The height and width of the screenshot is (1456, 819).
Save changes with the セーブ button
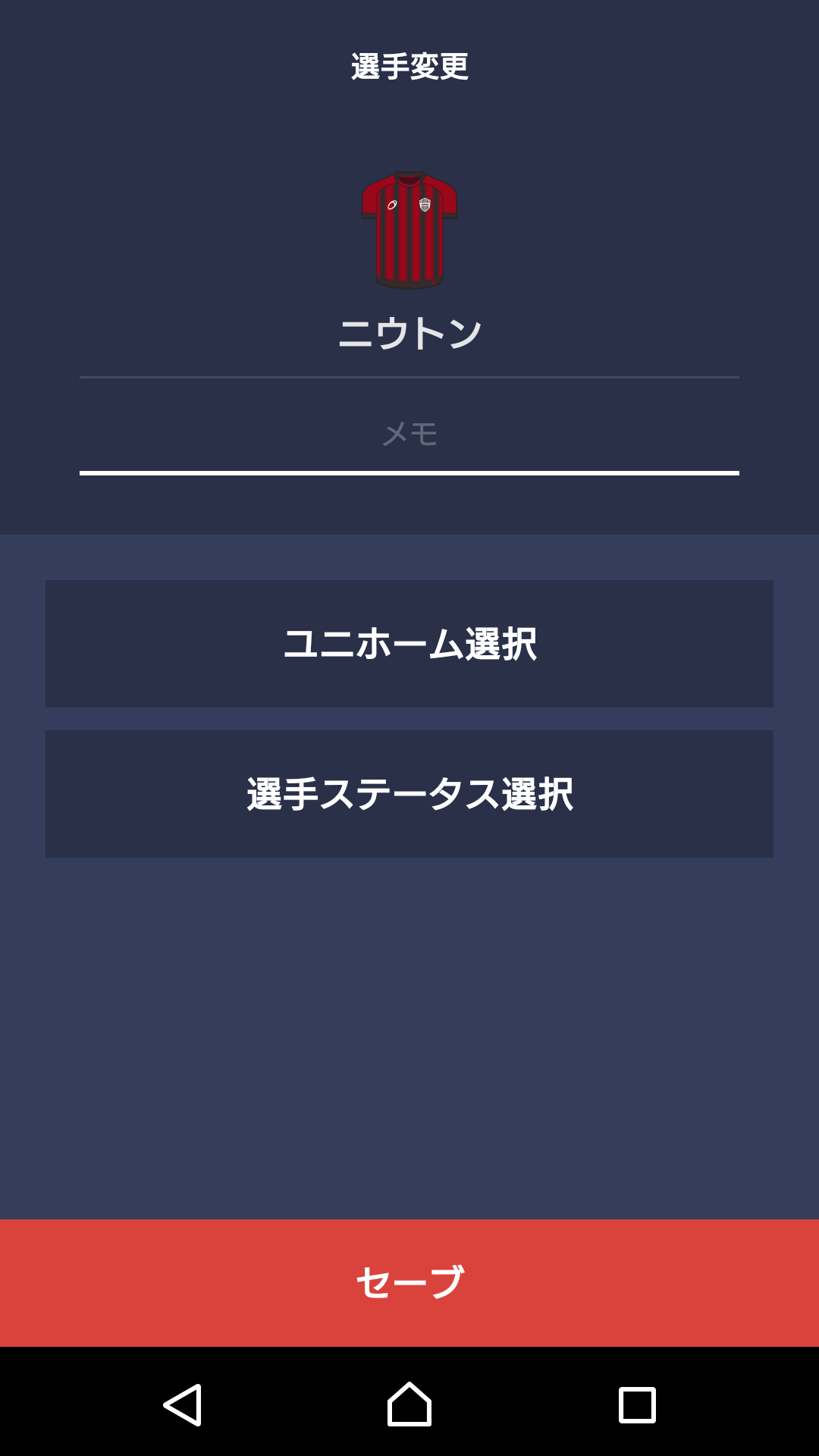coord(409,1282)
